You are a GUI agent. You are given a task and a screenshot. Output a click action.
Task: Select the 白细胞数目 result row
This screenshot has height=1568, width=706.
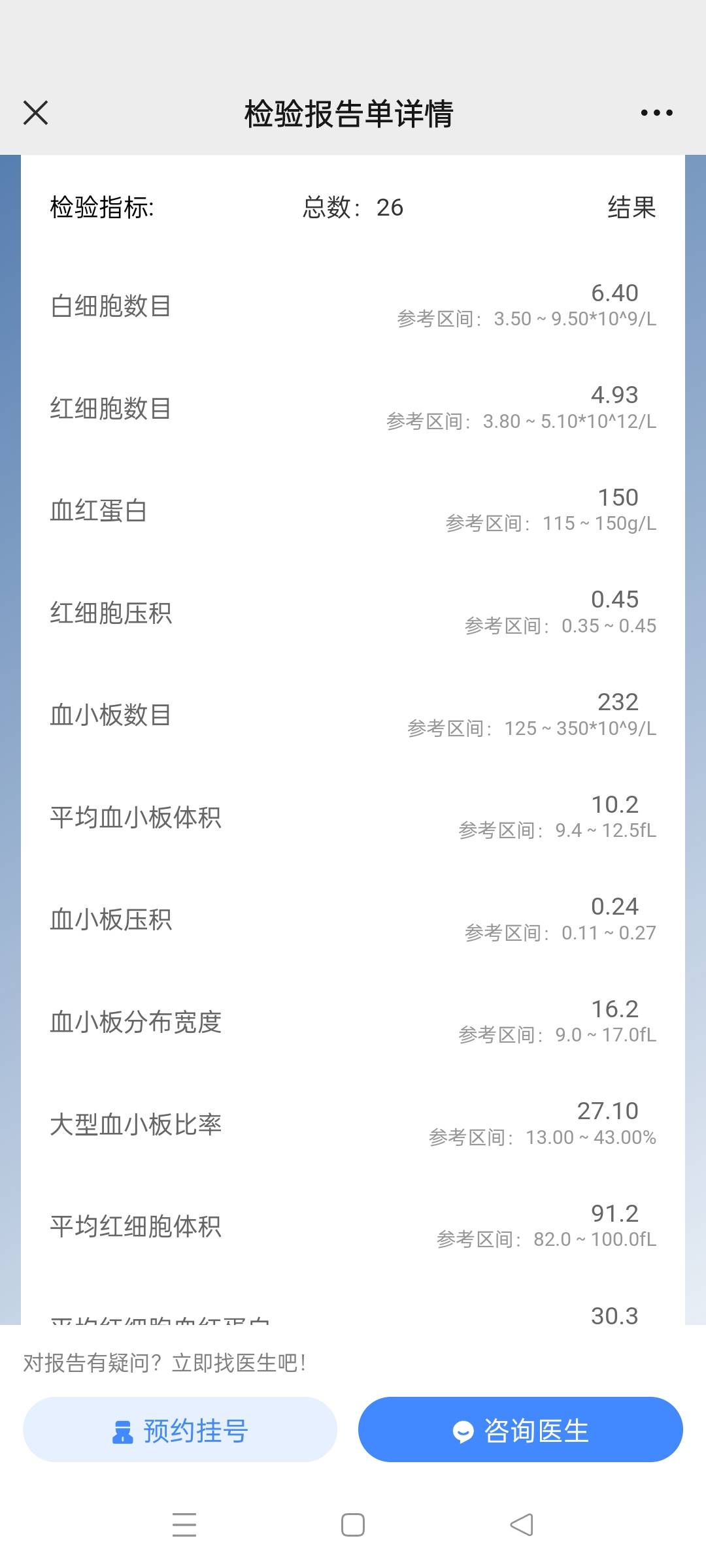coord(353,306)
